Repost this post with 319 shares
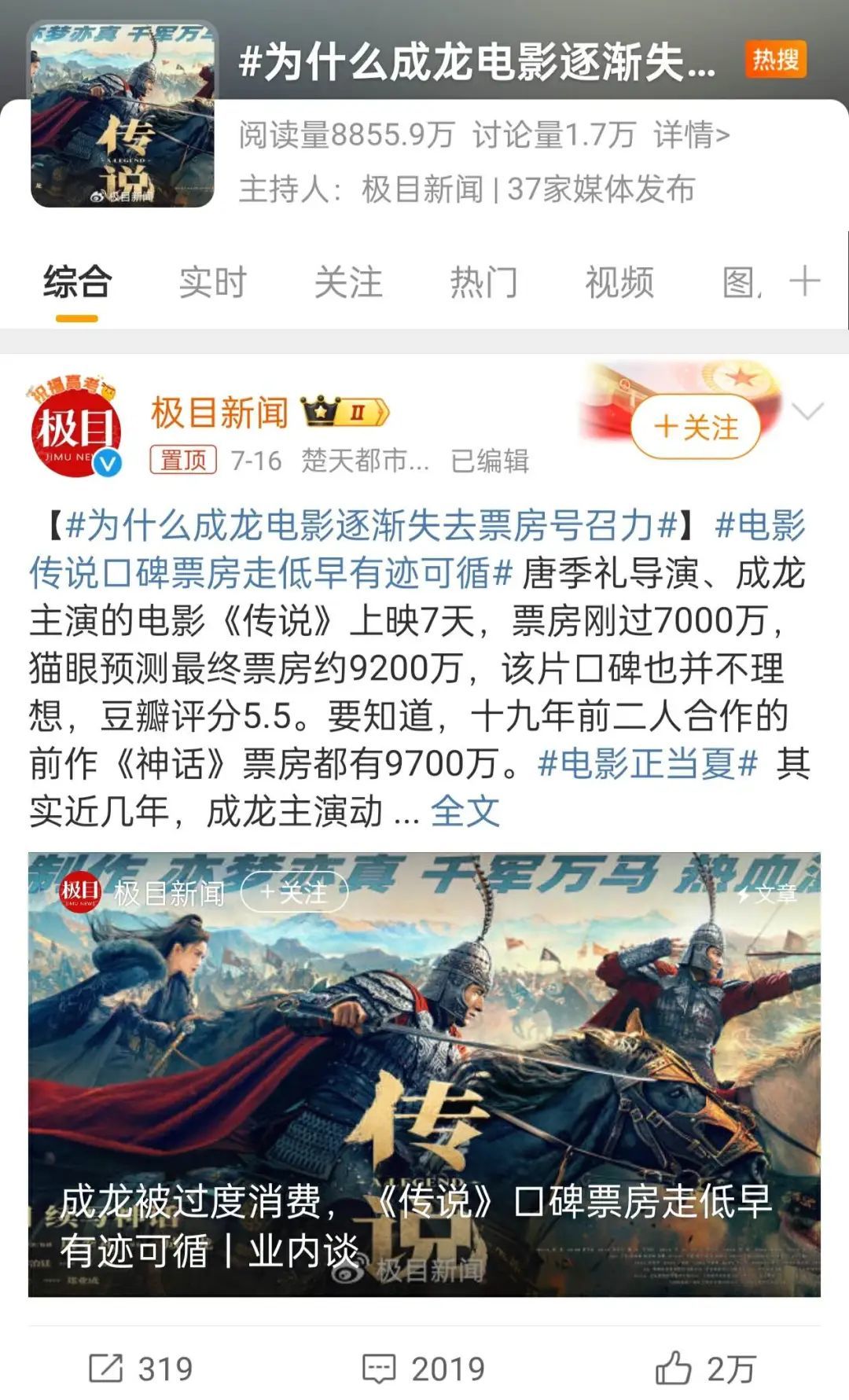849x1400 pixels. pos(141,1369)
